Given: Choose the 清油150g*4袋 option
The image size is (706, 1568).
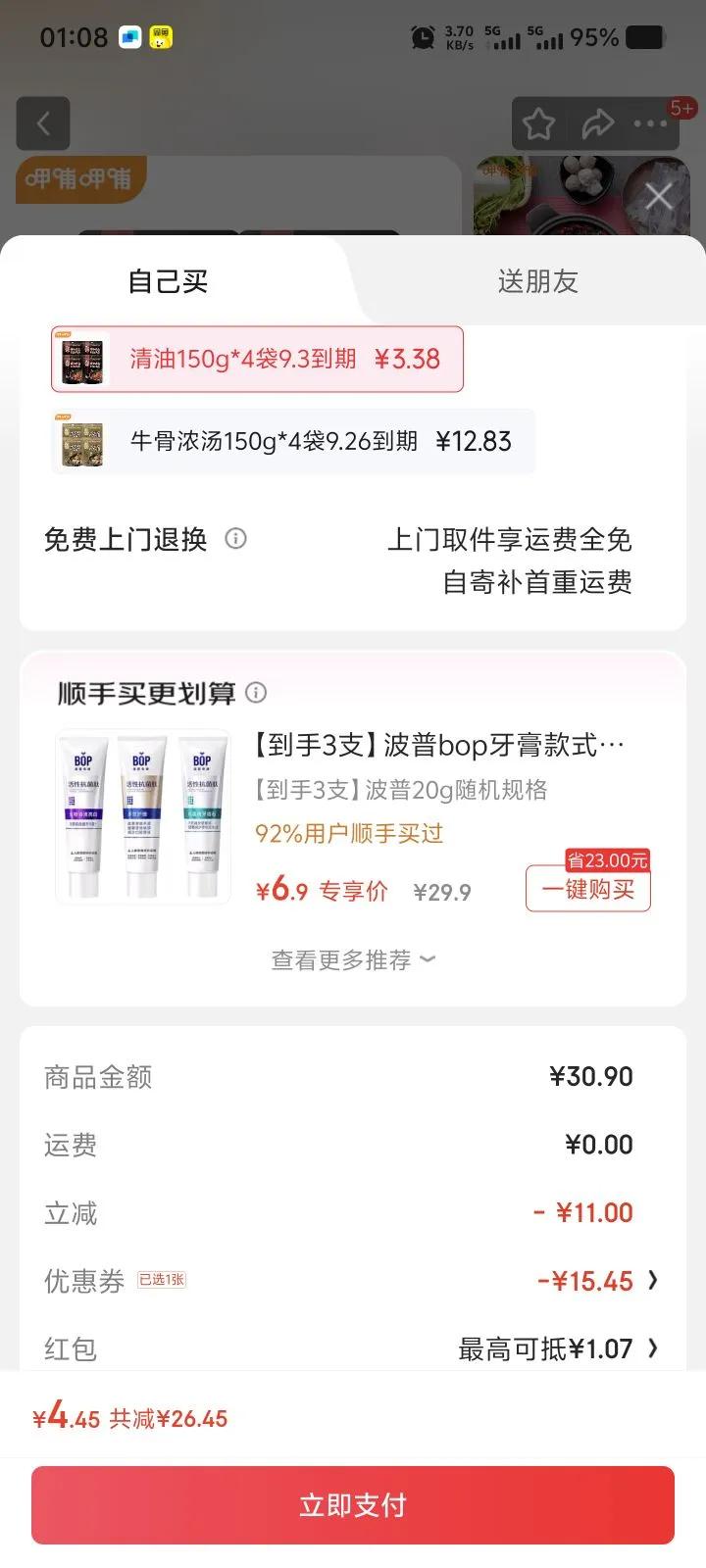Looking at the screenshot, I should (x=257, y=360).
